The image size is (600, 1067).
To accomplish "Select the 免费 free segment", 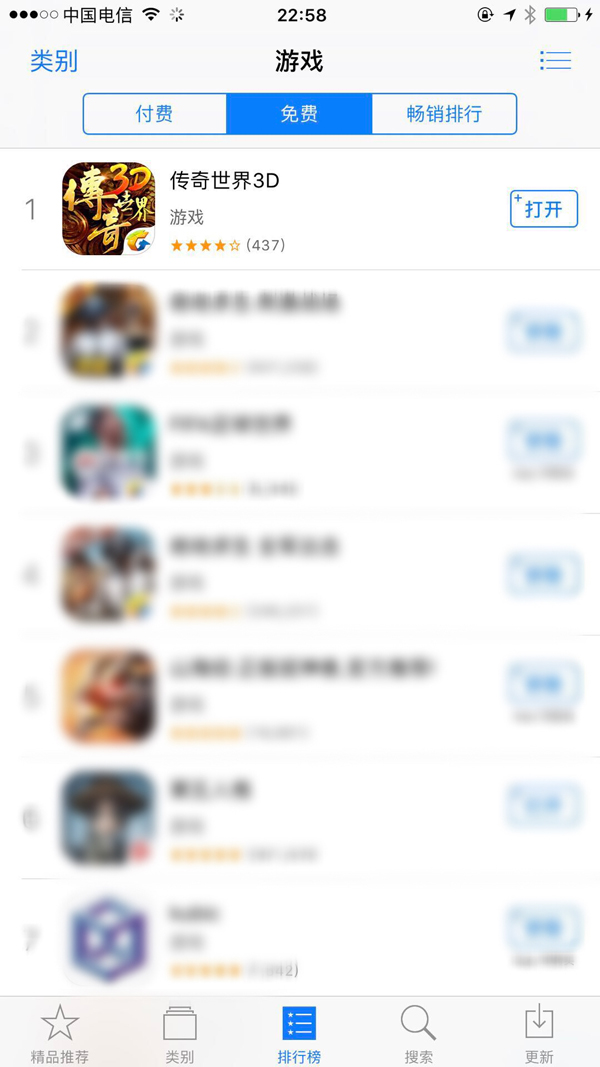I will point(299,114).
